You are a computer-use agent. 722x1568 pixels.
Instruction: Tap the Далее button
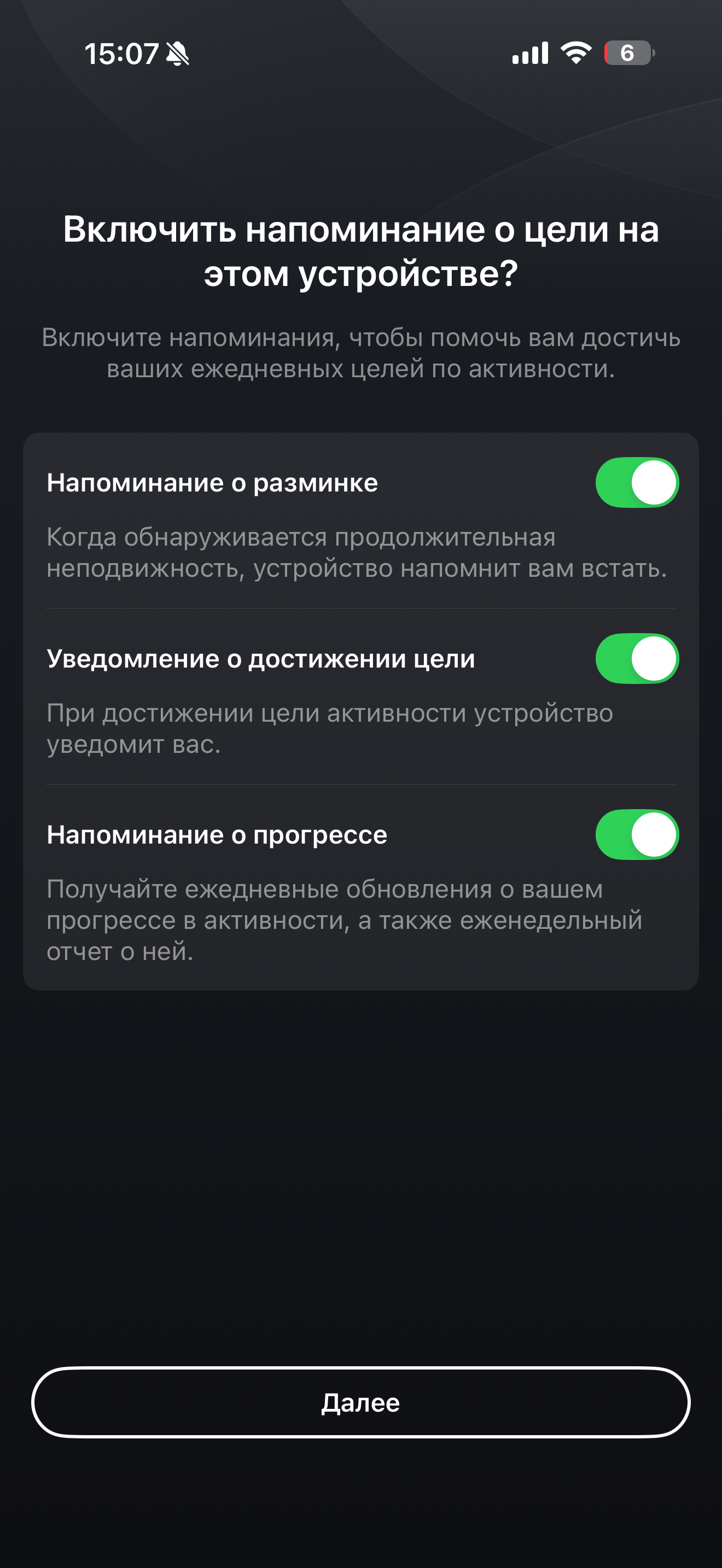point(360,1402)
